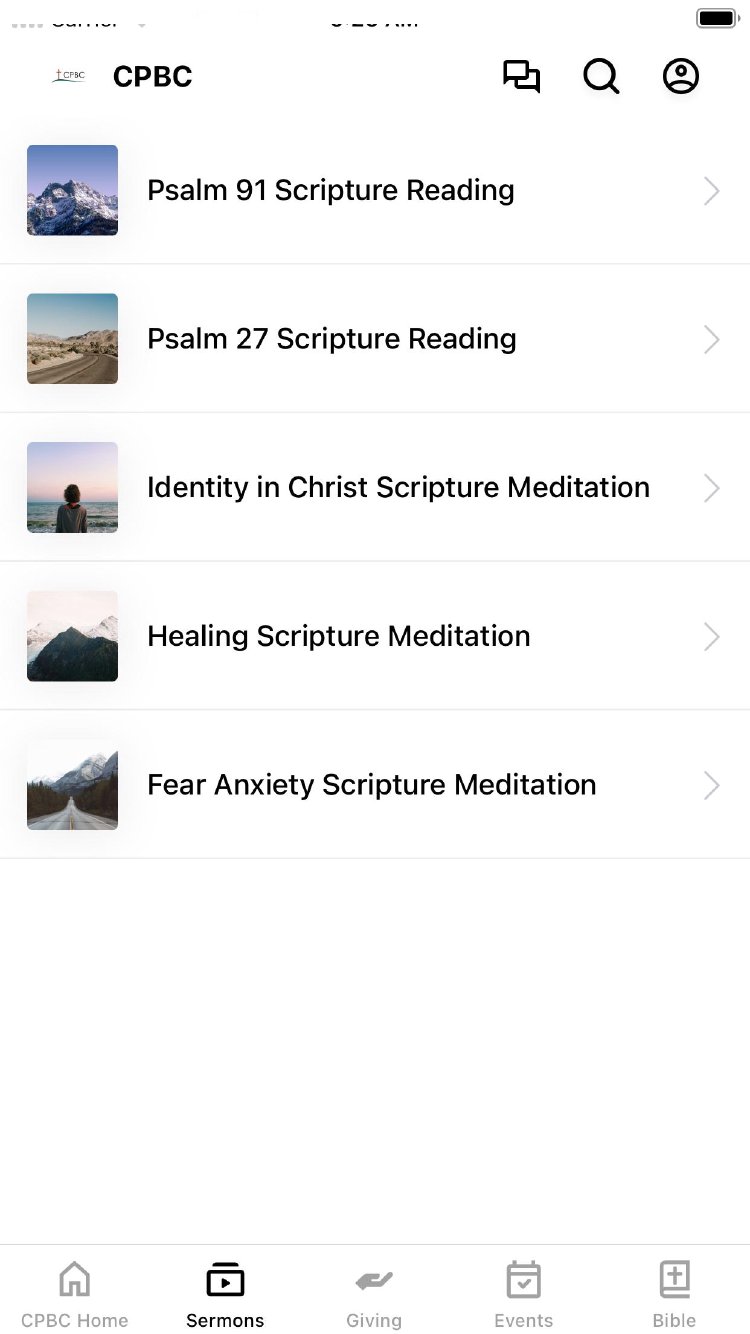750x1334 pixels.
Task: Go to the Giving tab
Action: pos(374,1294)
